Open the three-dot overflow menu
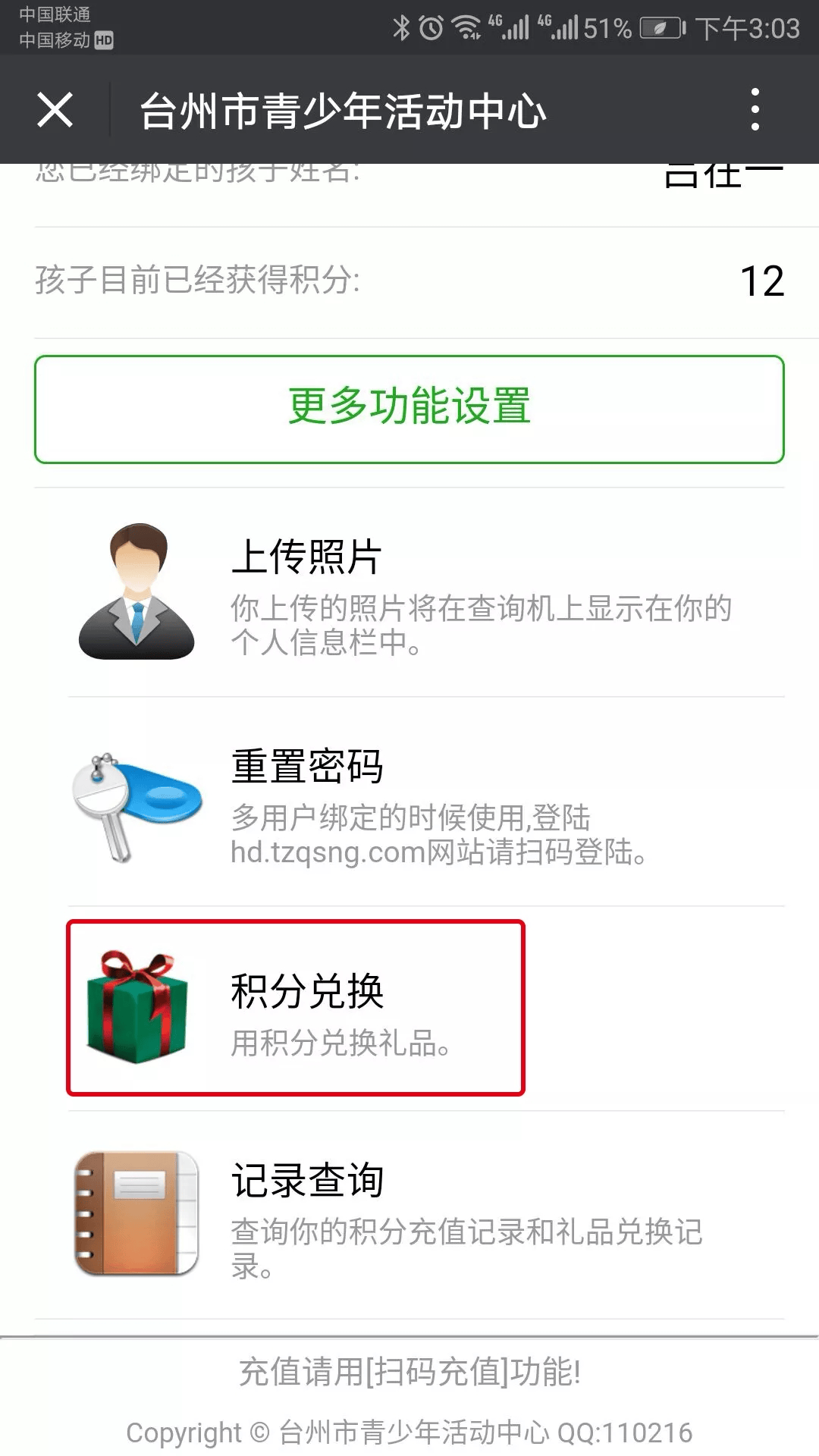 (755, 110)
